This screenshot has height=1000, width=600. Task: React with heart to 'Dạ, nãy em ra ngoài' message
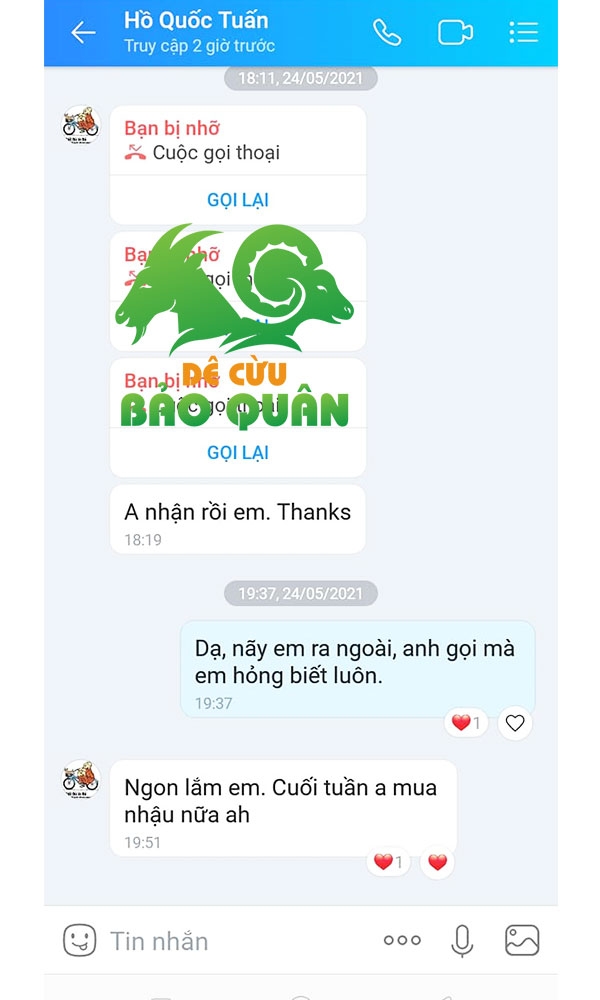pyautogui.click(x=515, y=723)
